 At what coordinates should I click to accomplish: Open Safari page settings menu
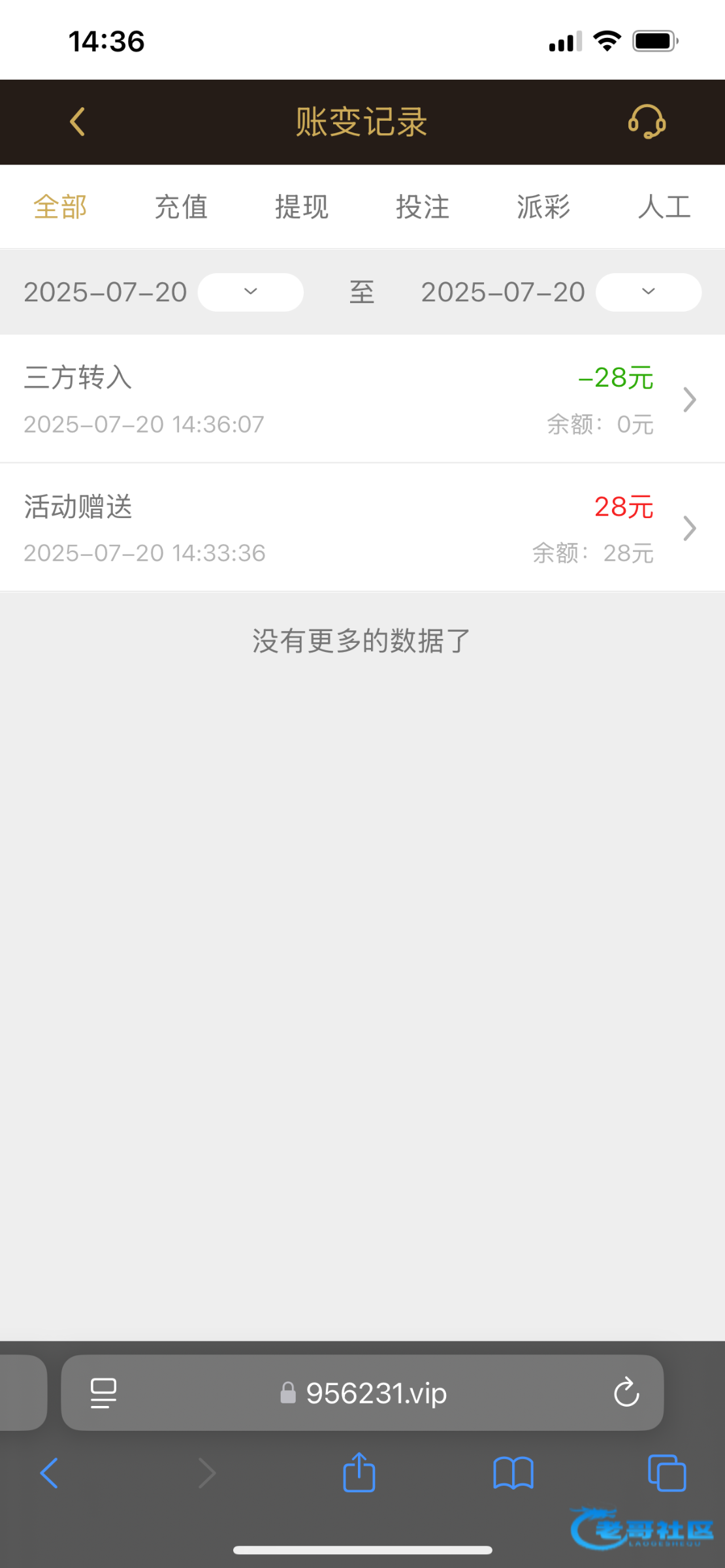point(103,1393)
